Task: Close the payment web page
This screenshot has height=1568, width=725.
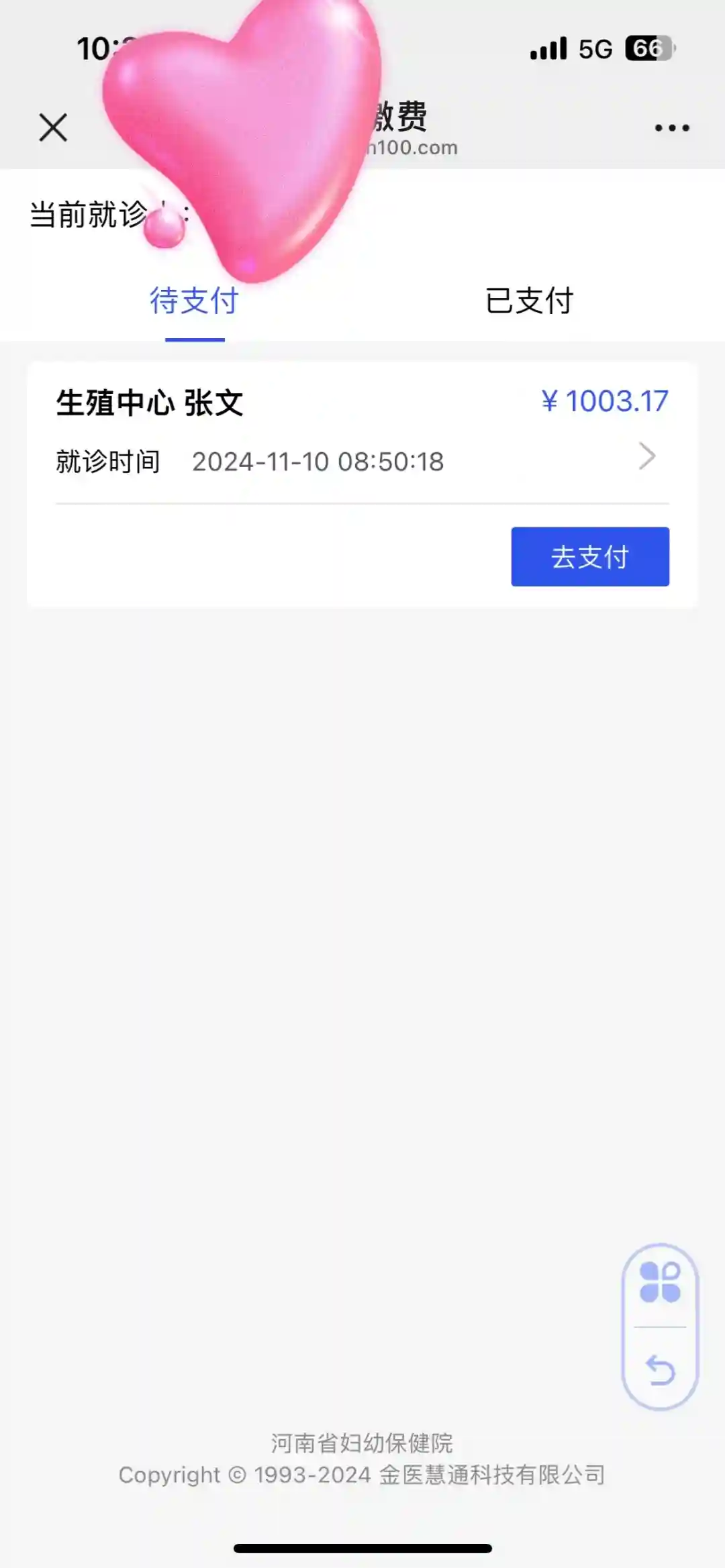Action: [53, 127]
